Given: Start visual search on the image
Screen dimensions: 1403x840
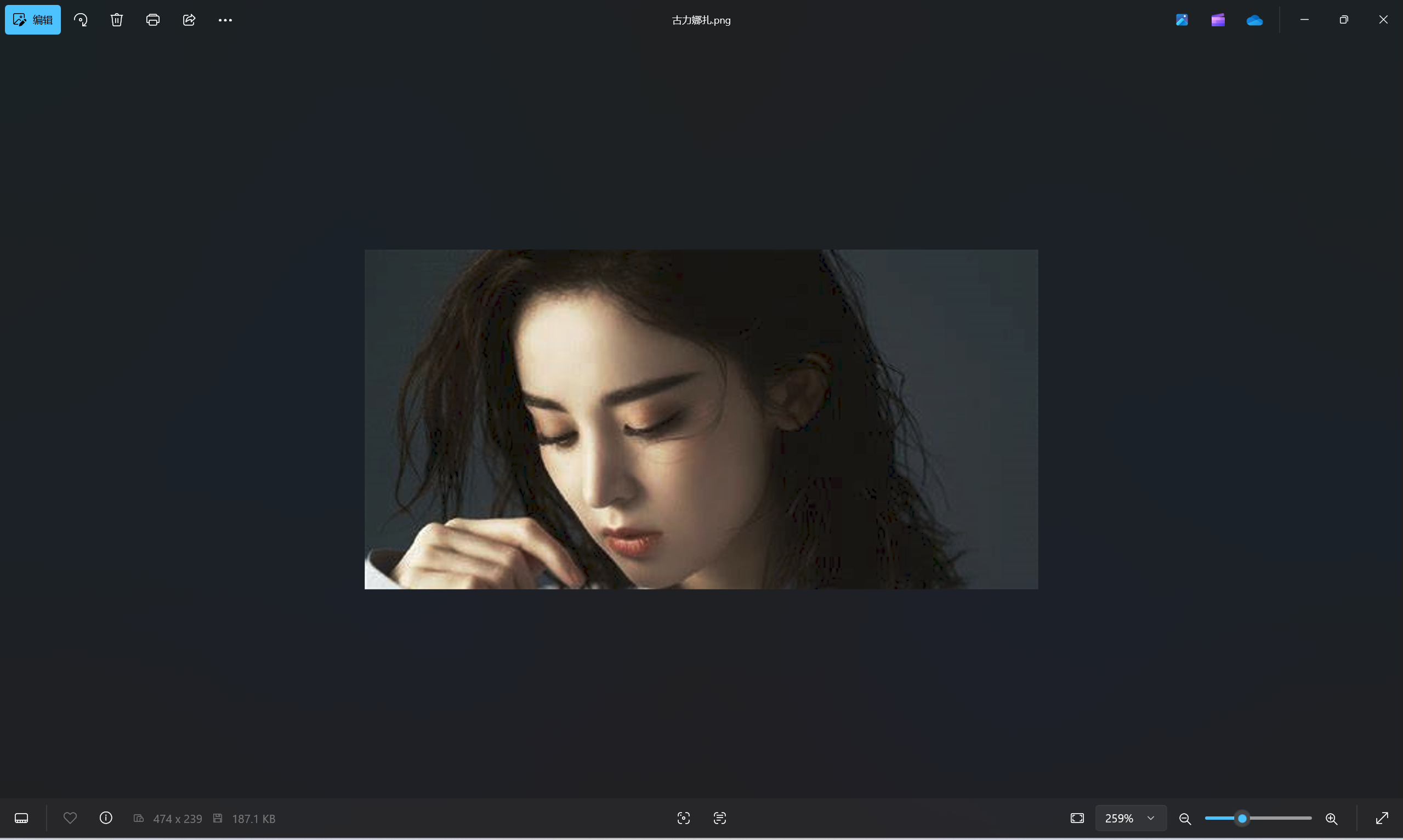Looking at the screenshot, I should [683, 818].
